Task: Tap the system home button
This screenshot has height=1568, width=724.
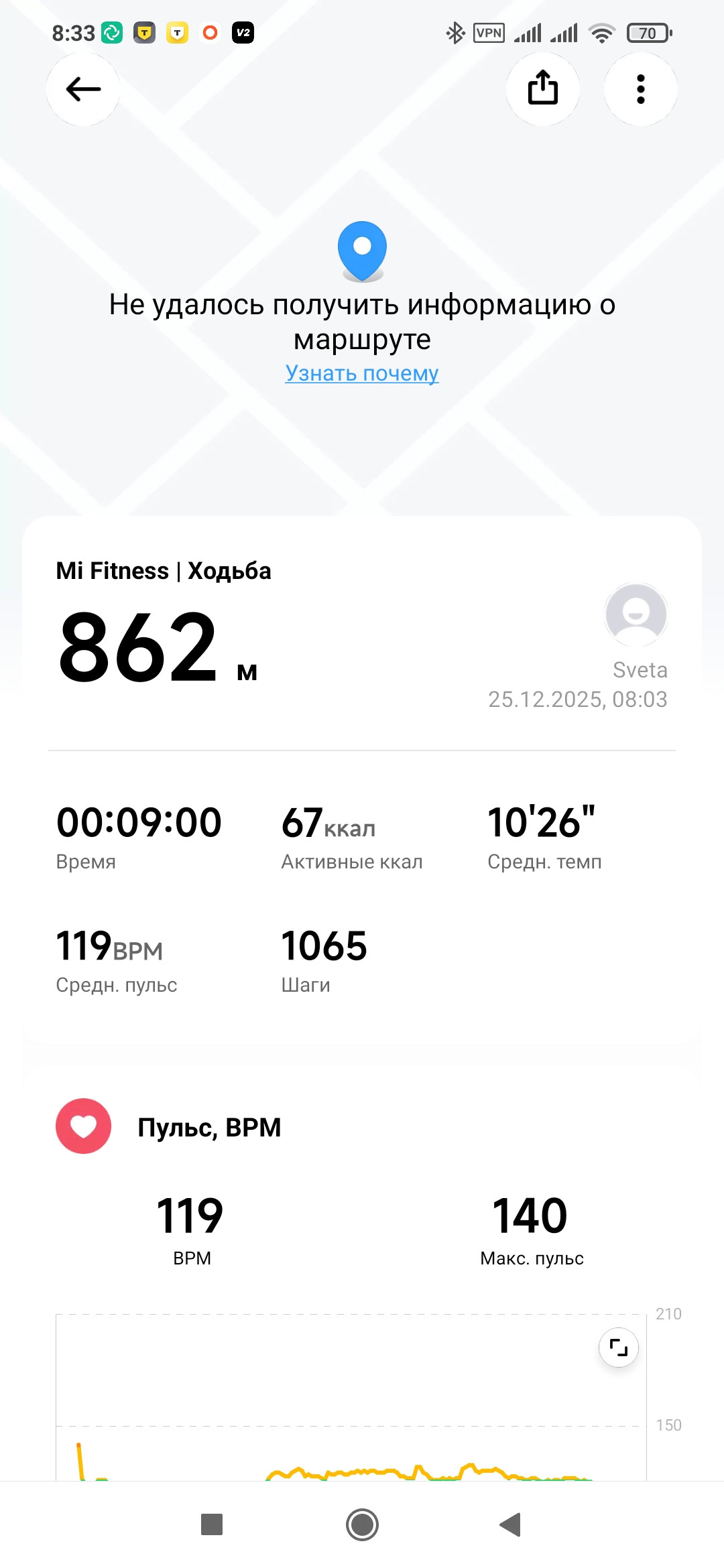Action: pos(362,1525)
